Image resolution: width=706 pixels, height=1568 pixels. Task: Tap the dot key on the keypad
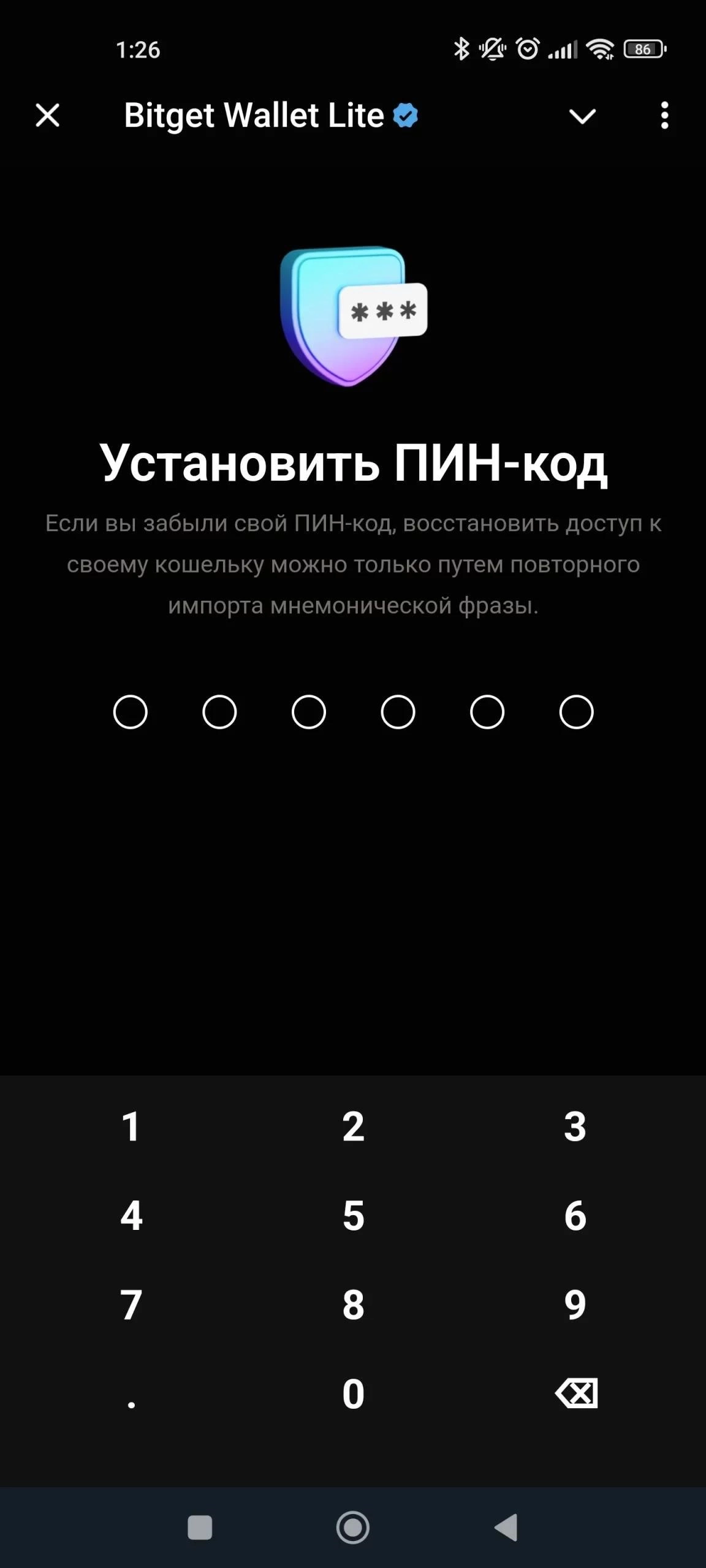click(131, 1395)
